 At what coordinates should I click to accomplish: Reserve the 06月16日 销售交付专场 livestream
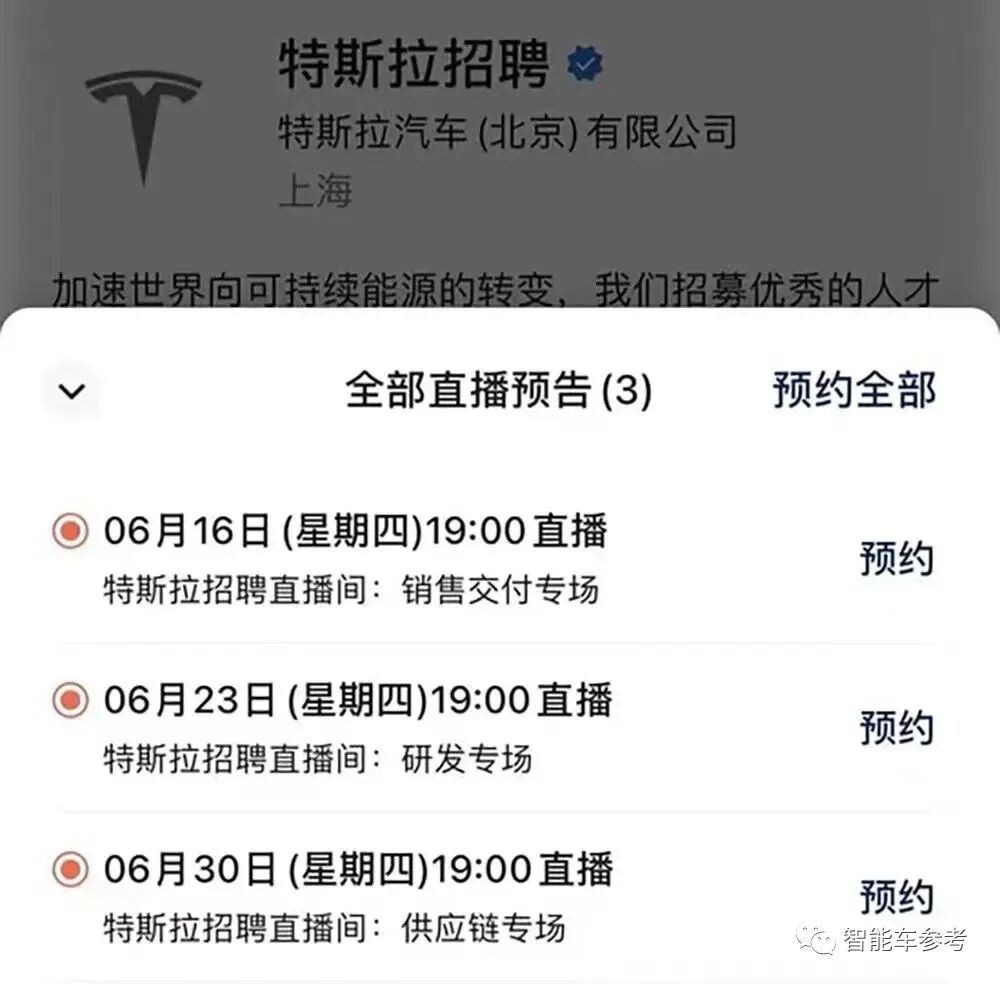click(896, 559)
